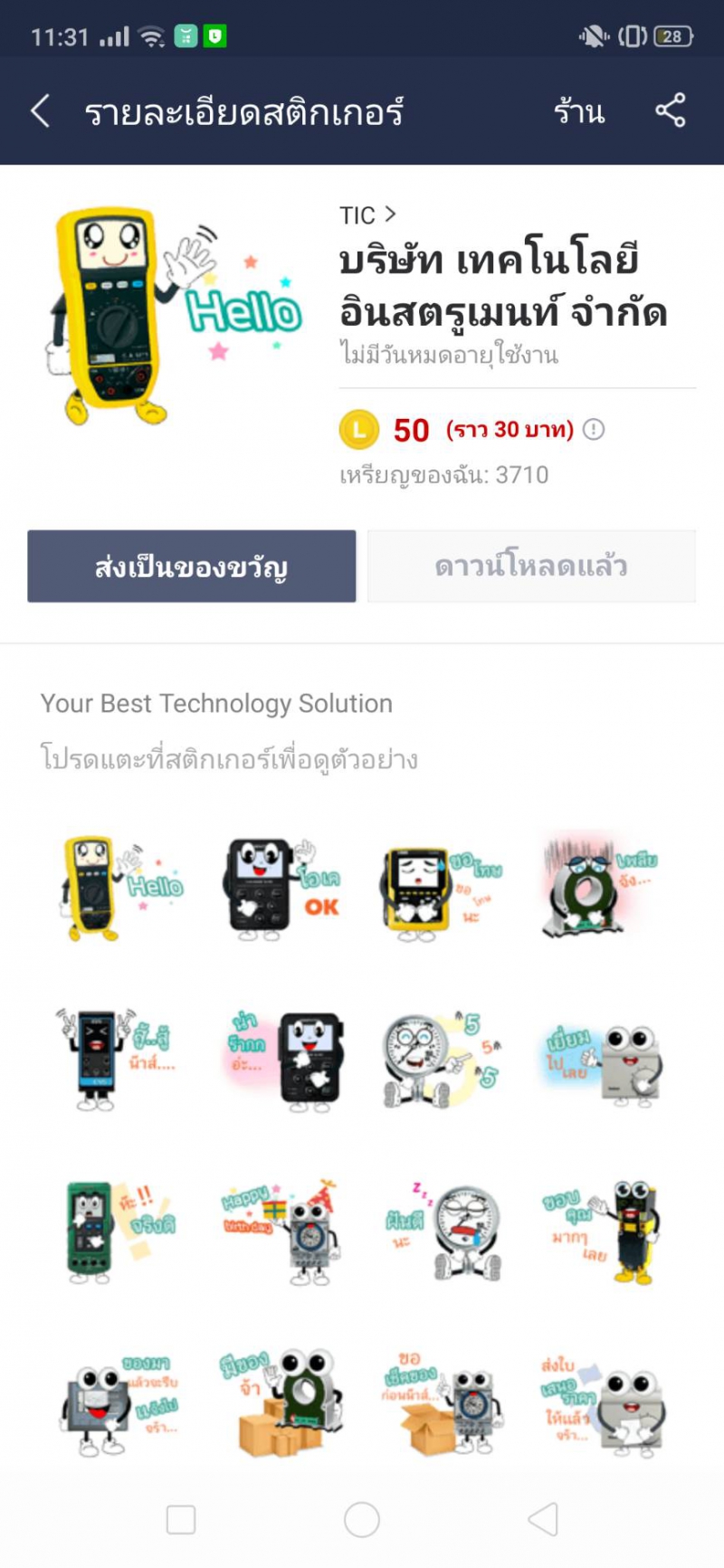
Task: Preview the จริงดิ green meter sticker
Action: click(121, 1231)
